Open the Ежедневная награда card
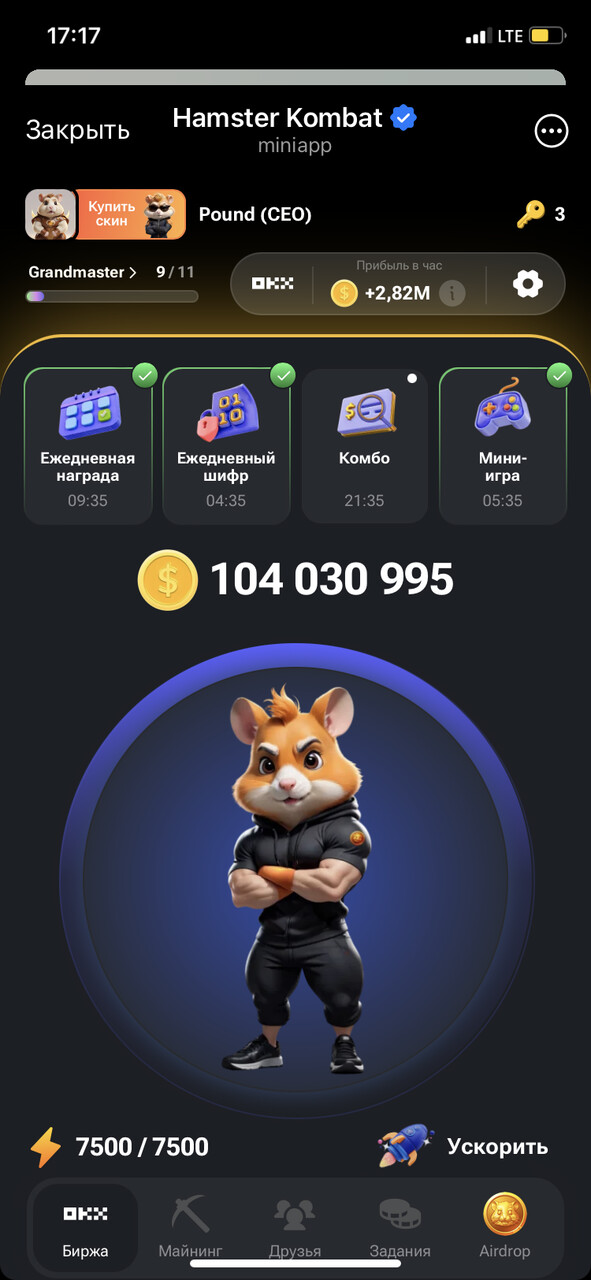Screen dimensions: 591x1280 [88, 446]
